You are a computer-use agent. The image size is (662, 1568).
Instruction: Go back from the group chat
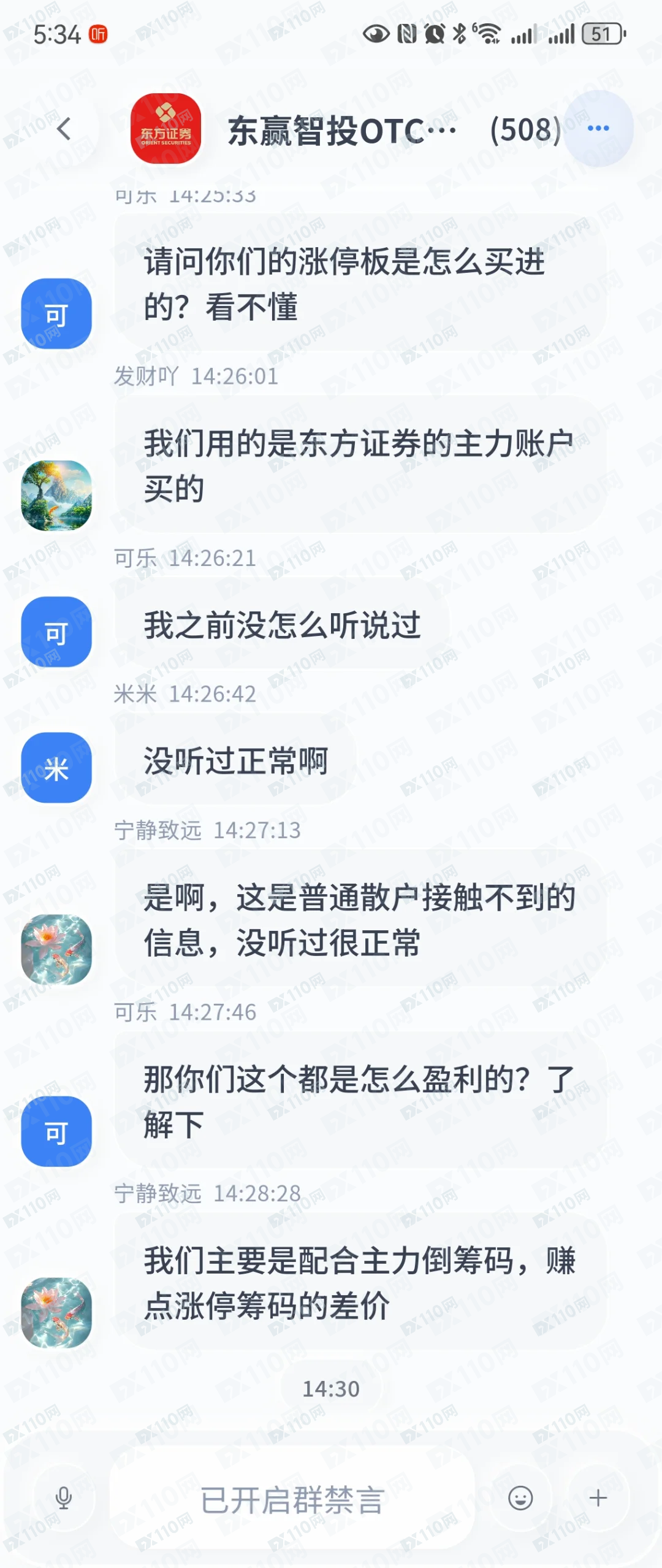[64, 129]
